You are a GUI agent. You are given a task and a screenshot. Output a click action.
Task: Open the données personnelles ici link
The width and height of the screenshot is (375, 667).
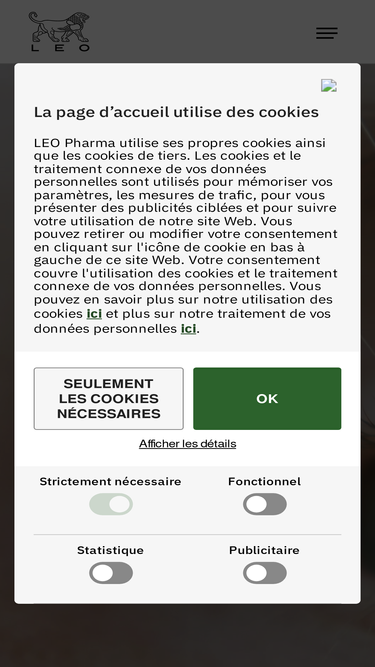[x=188, y=329]
